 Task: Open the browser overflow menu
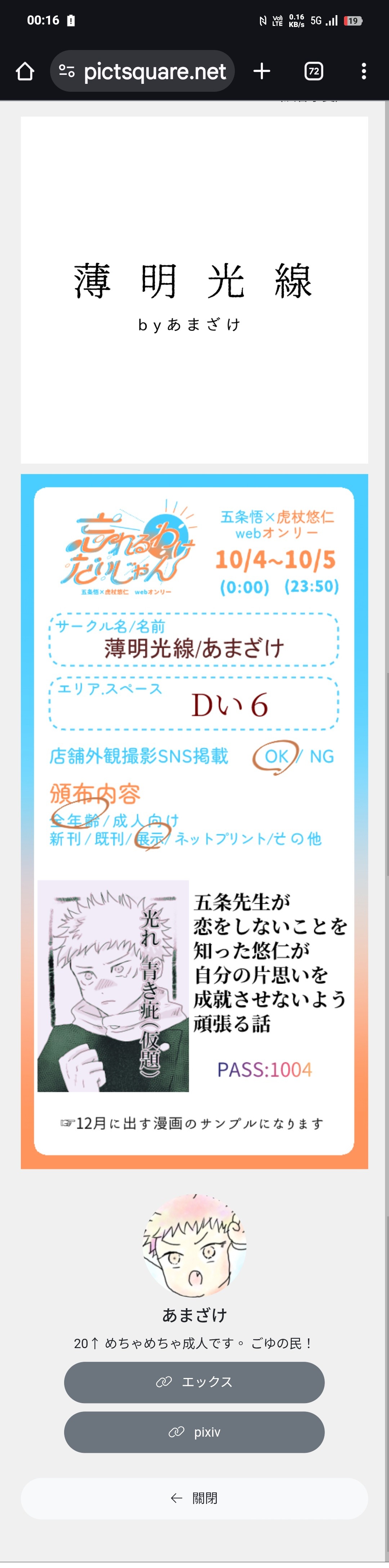363,71
